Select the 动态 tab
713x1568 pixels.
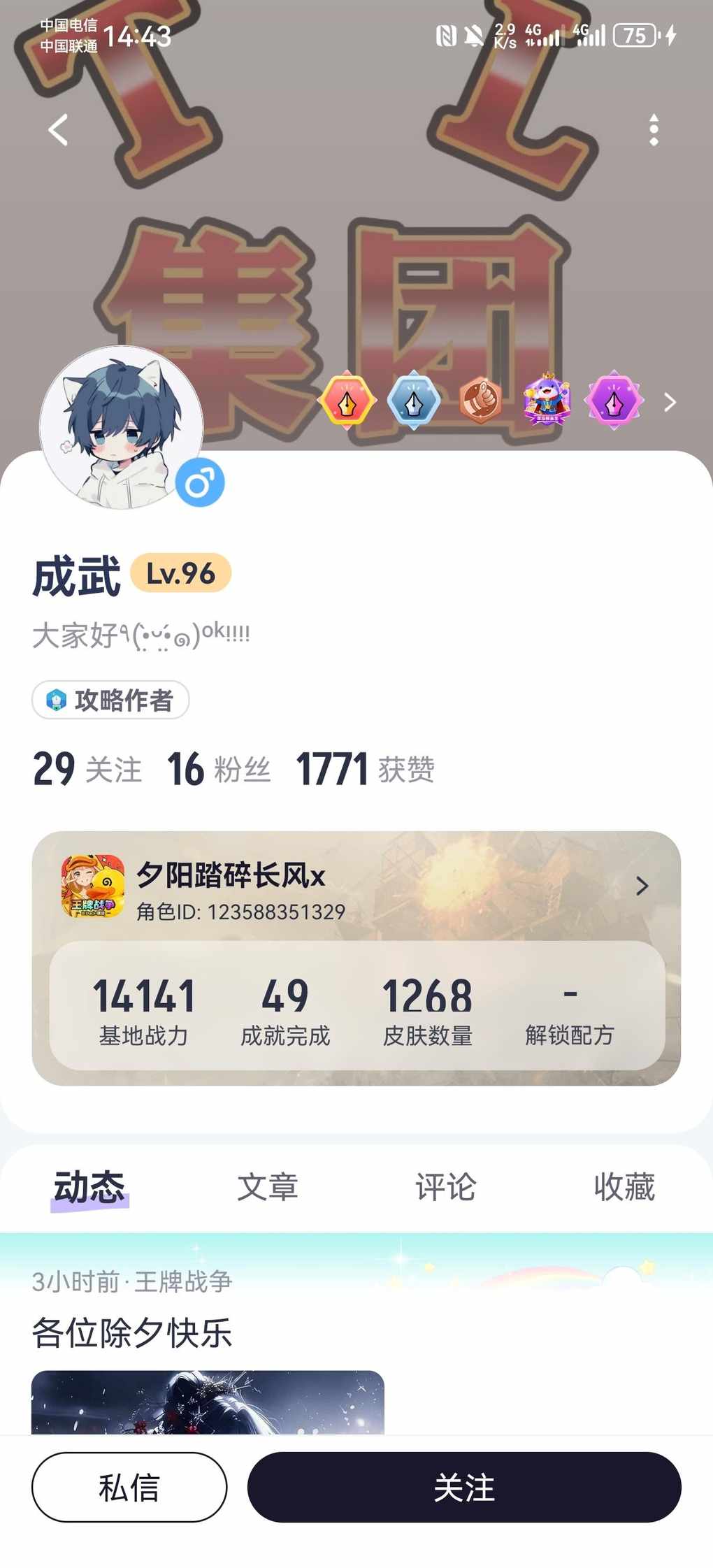coord(89,1187)
